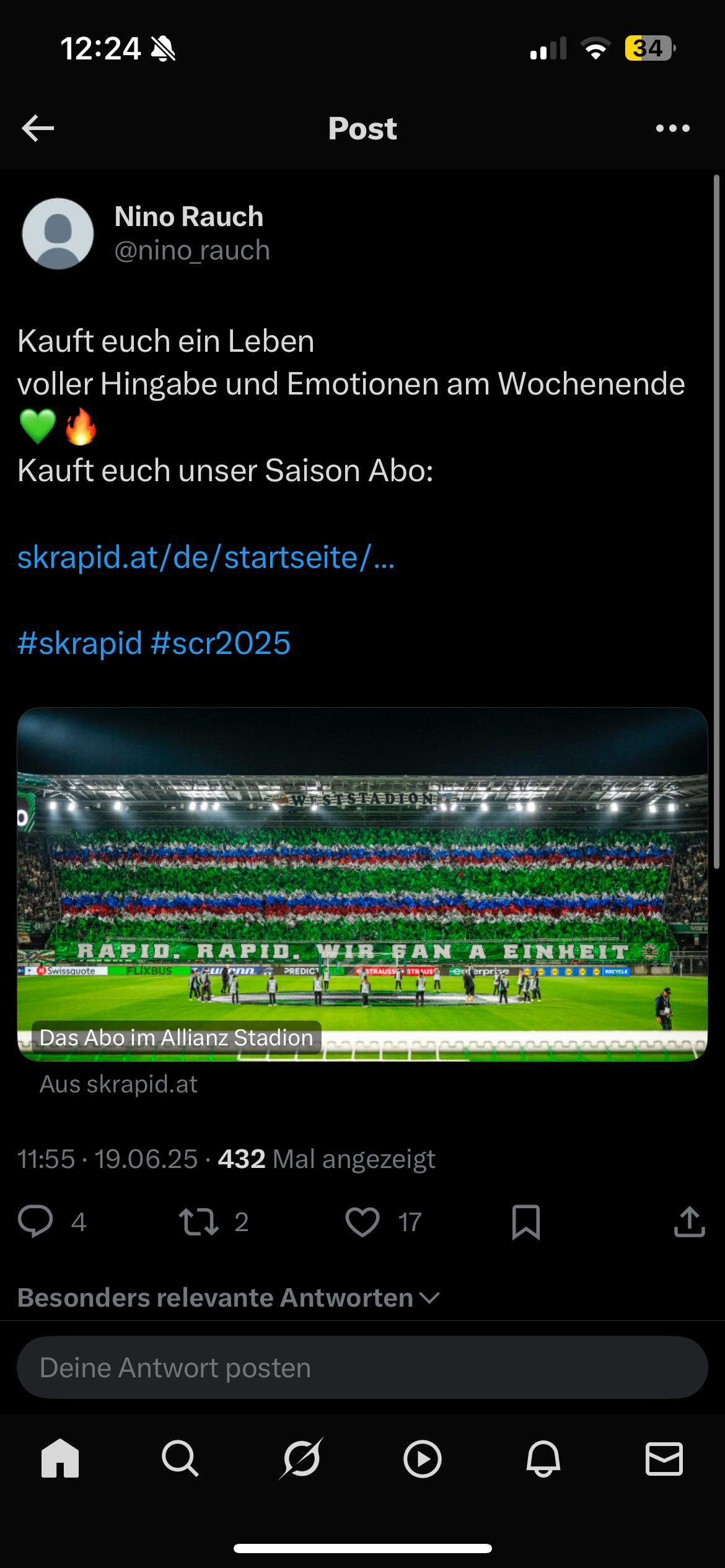Open the Grok tab

[x=301, y=1460]
